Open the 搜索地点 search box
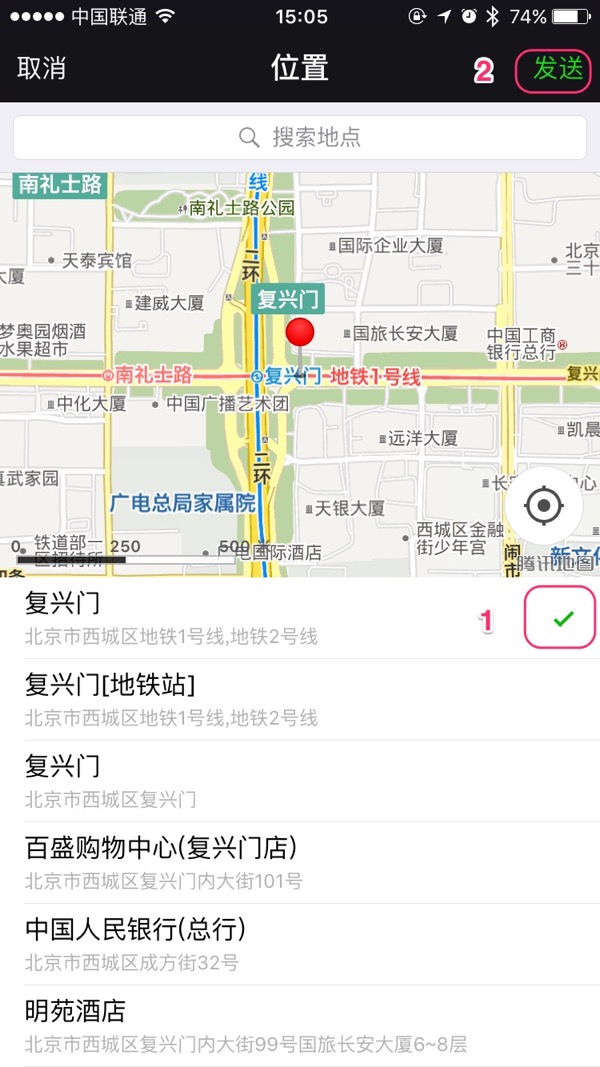Image resolution: width=600 pixels, height=1067 pixels. (x=300, y=137)
